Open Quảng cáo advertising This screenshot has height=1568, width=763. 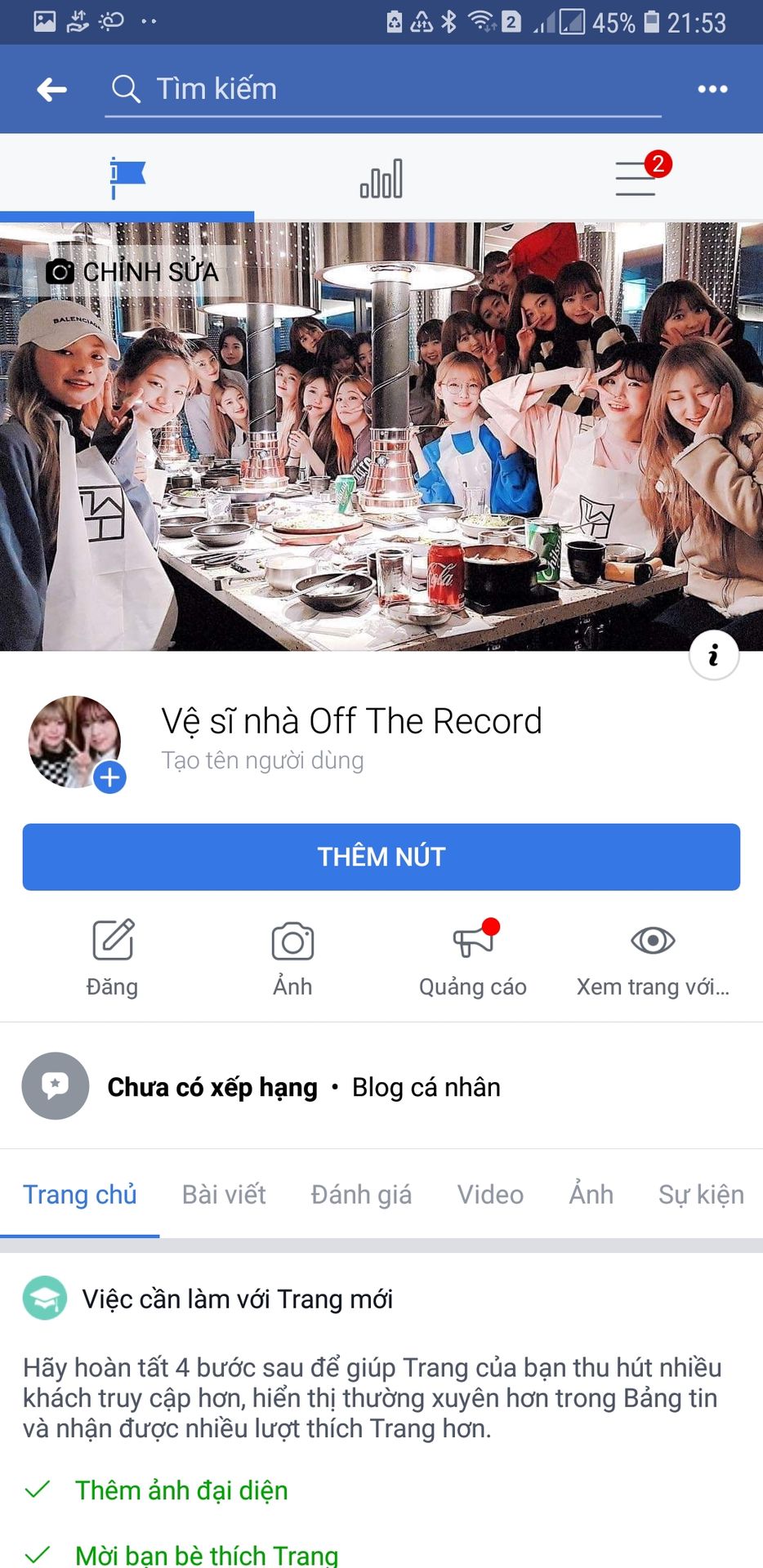(473, 958)
